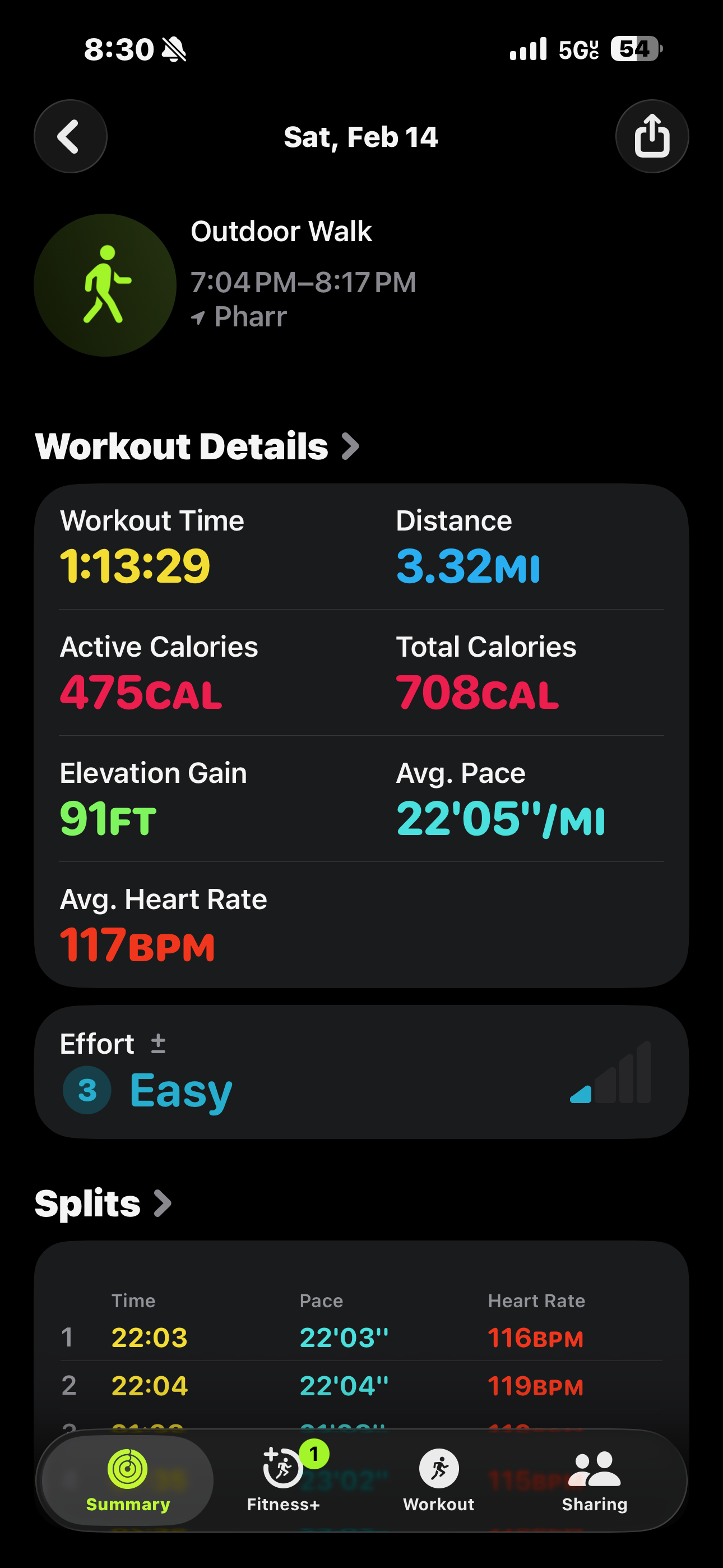
Task: Tap the Distance value 3.32MI
Action: click(x=469, y=568)
